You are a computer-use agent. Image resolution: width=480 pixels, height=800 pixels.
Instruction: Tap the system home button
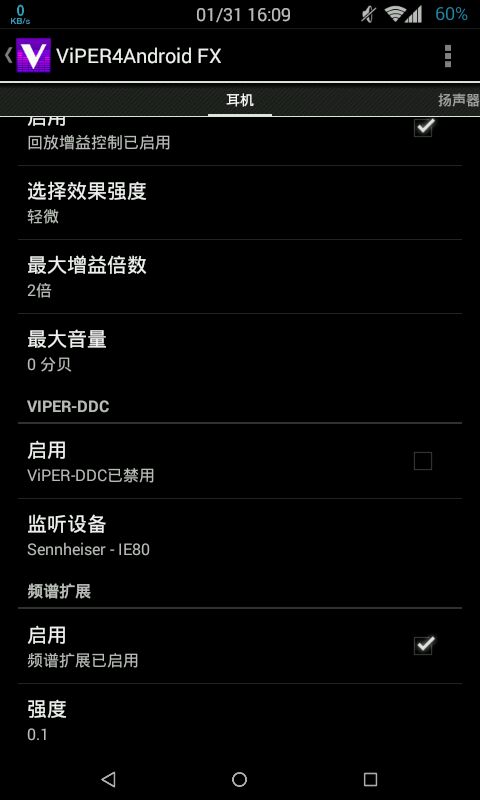(x=239, y=779)
